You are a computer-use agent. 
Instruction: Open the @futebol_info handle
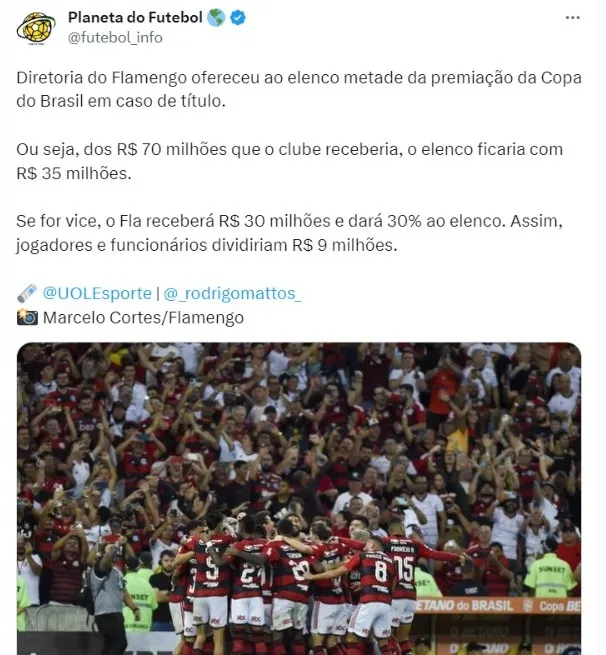(x=114, y=37)
